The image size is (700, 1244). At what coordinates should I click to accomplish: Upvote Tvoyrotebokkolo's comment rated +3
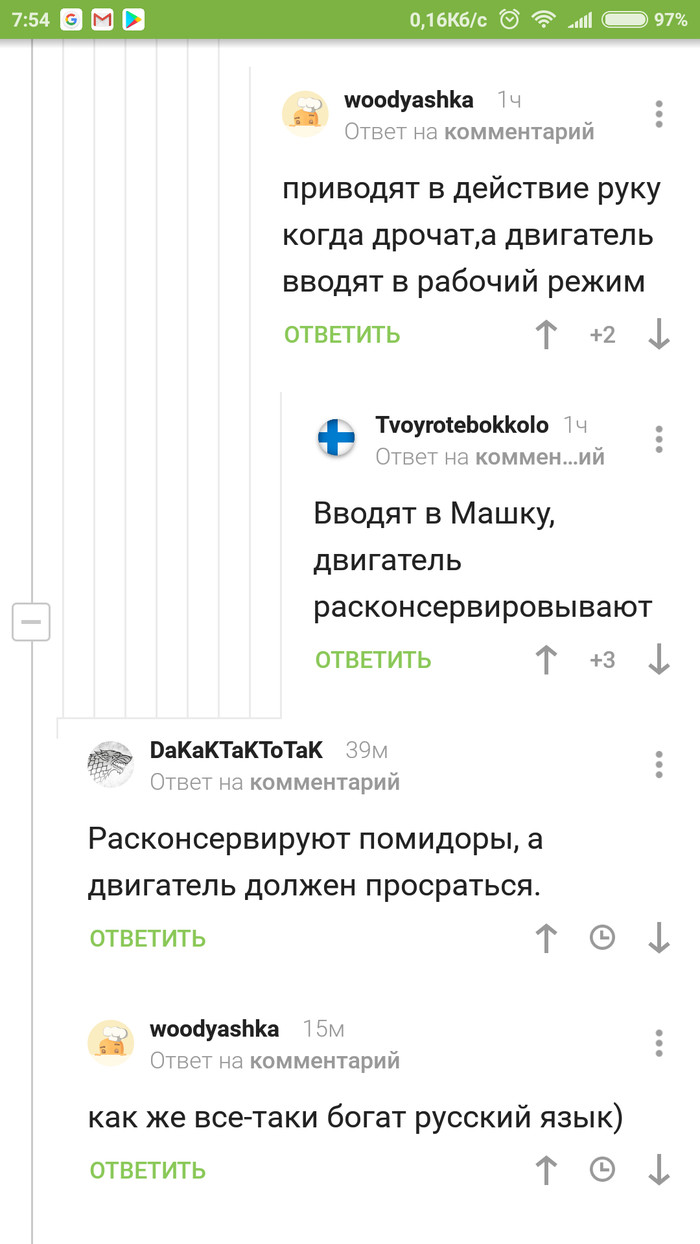tap(546, 660)
